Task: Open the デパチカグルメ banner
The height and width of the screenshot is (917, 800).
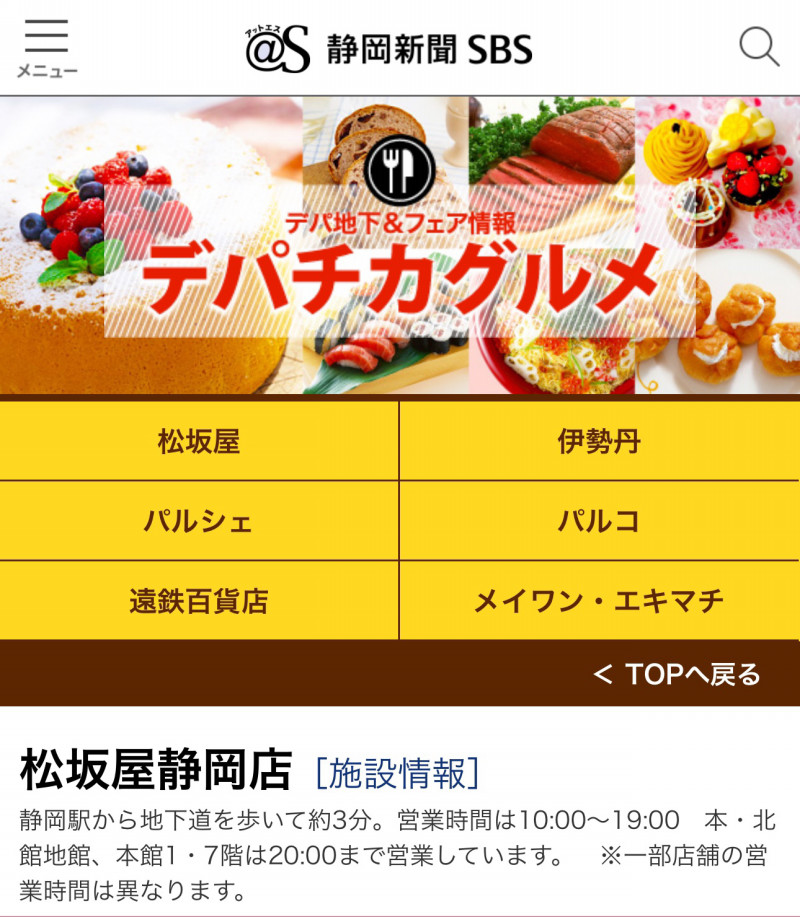Action: [400, 246]
